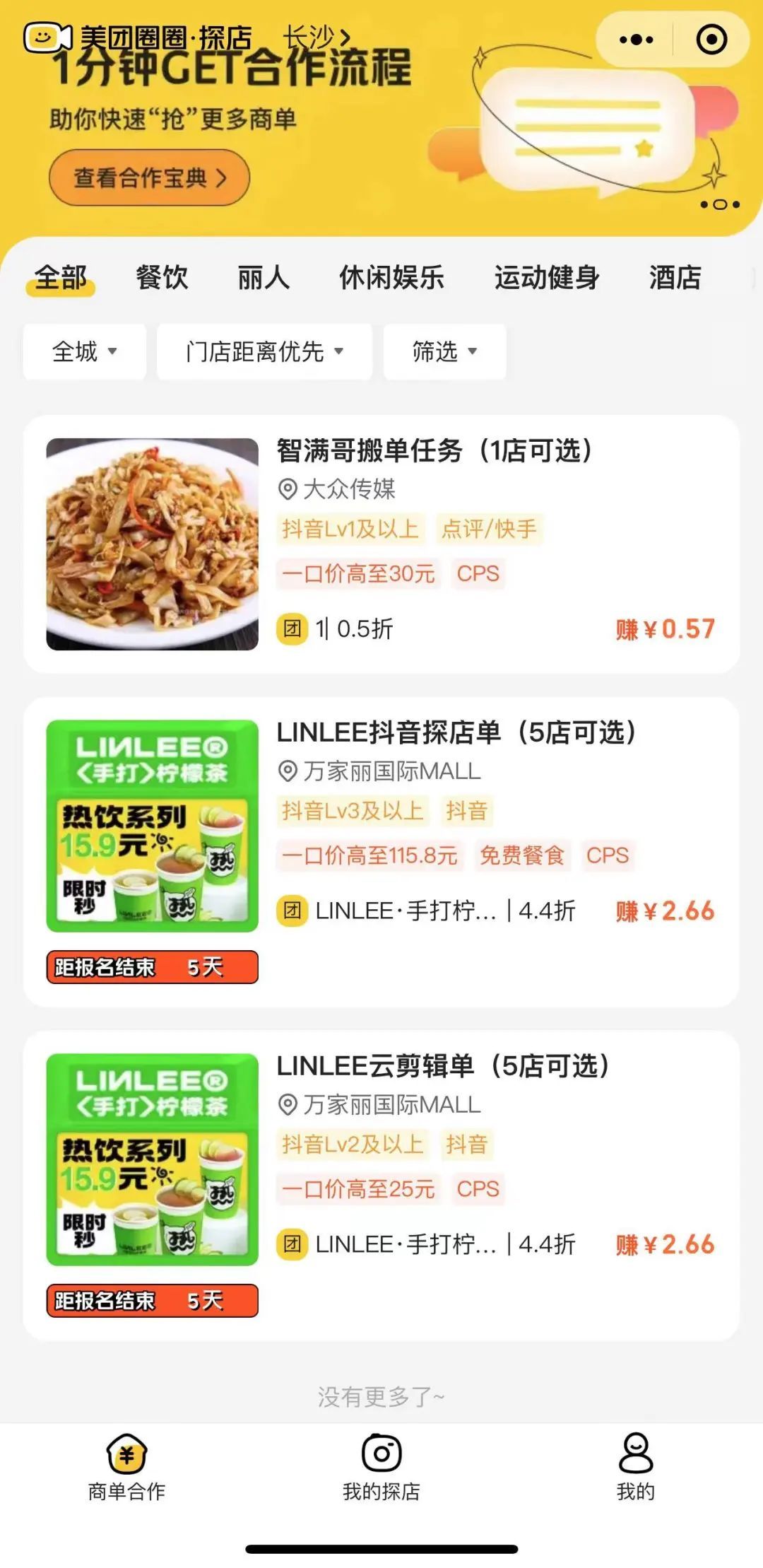Show the 酒店 category tab
Screen dimensions: 763x1568
(x=675, y=277)
